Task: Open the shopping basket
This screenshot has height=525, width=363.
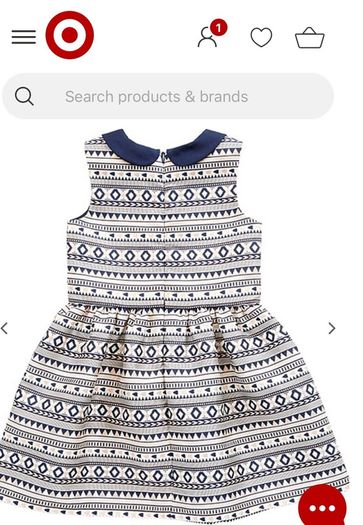Action: [310, 38]
